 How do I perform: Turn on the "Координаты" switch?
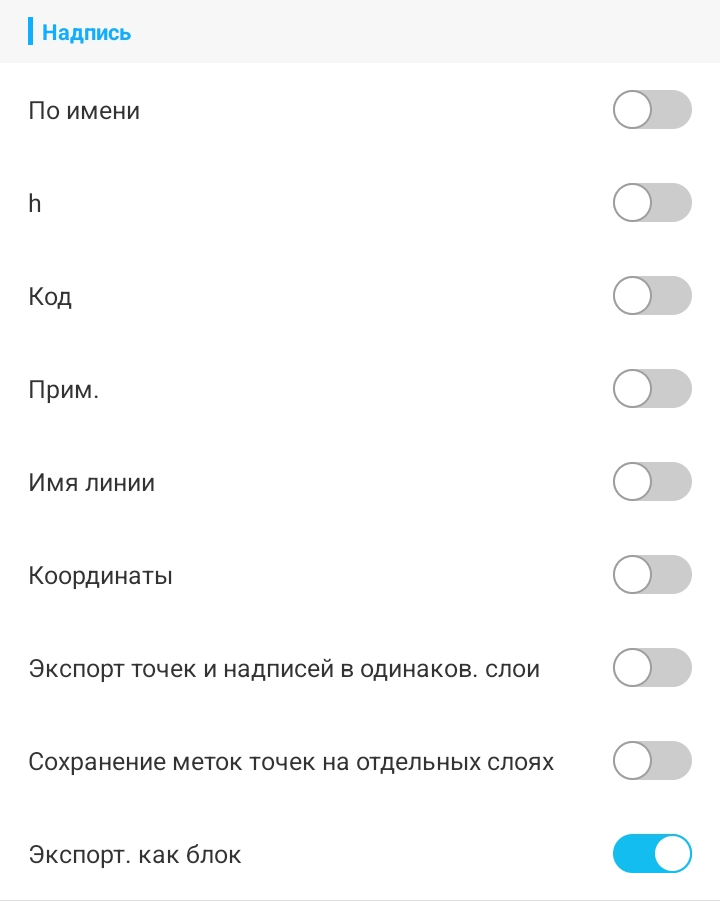(x=652, y=575)
